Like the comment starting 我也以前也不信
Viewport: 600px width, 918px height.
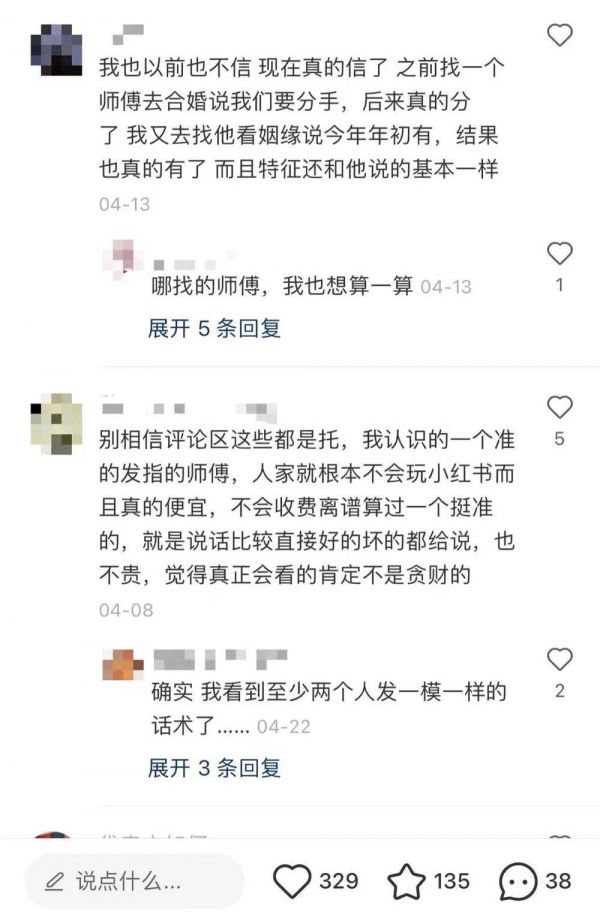560,36
